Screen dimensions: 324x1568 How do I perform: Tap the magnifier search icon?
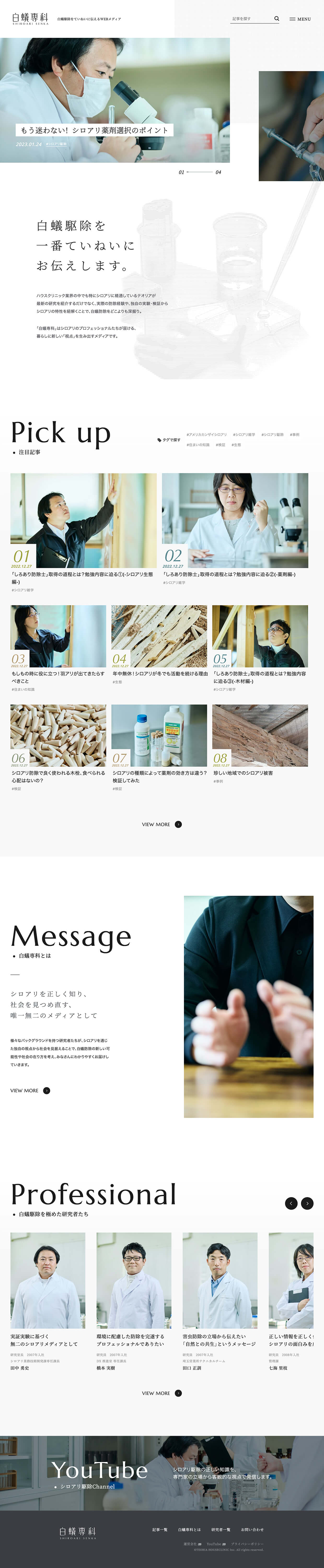tap(276, 19)
